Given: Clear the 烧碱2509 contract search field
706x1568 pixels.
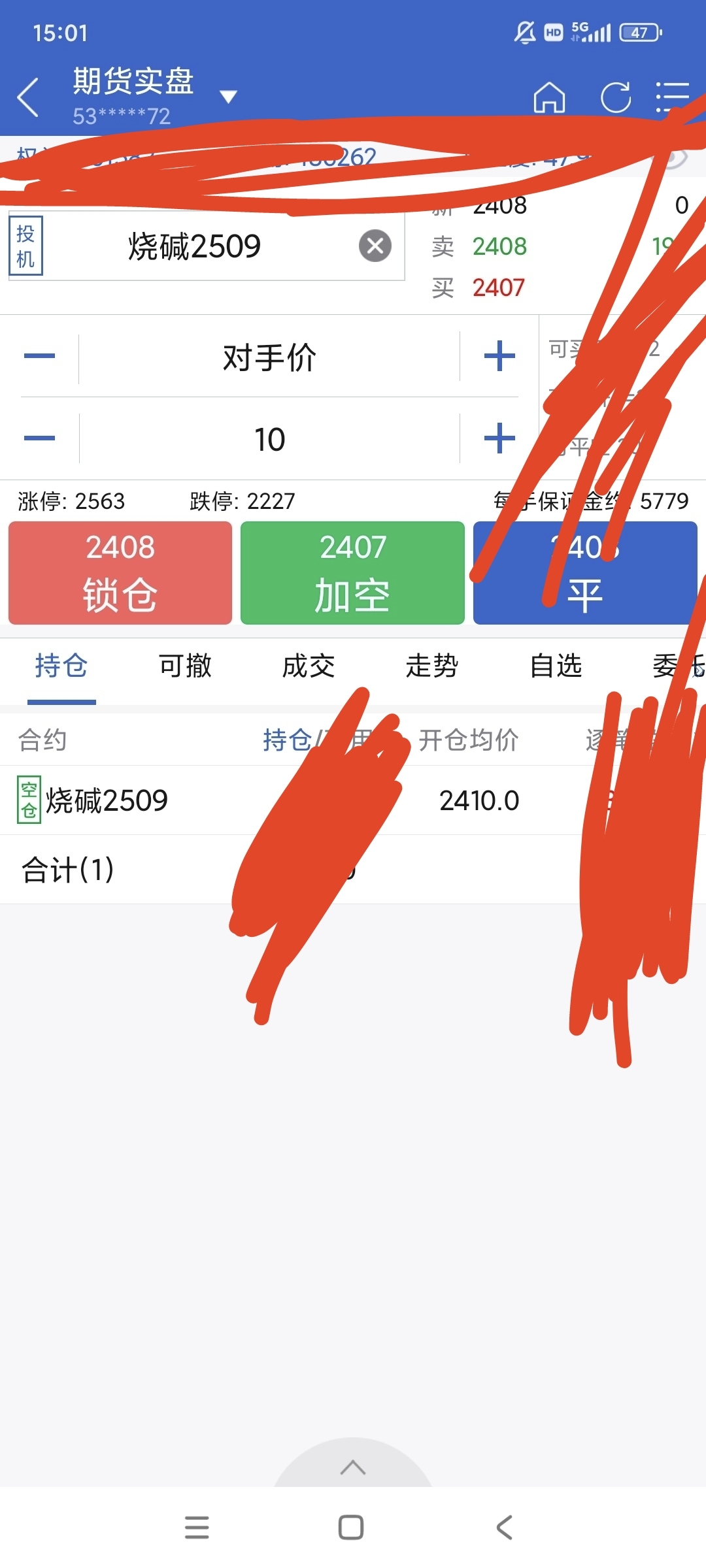Looking at the screenshot, I should tap(375, 246).
